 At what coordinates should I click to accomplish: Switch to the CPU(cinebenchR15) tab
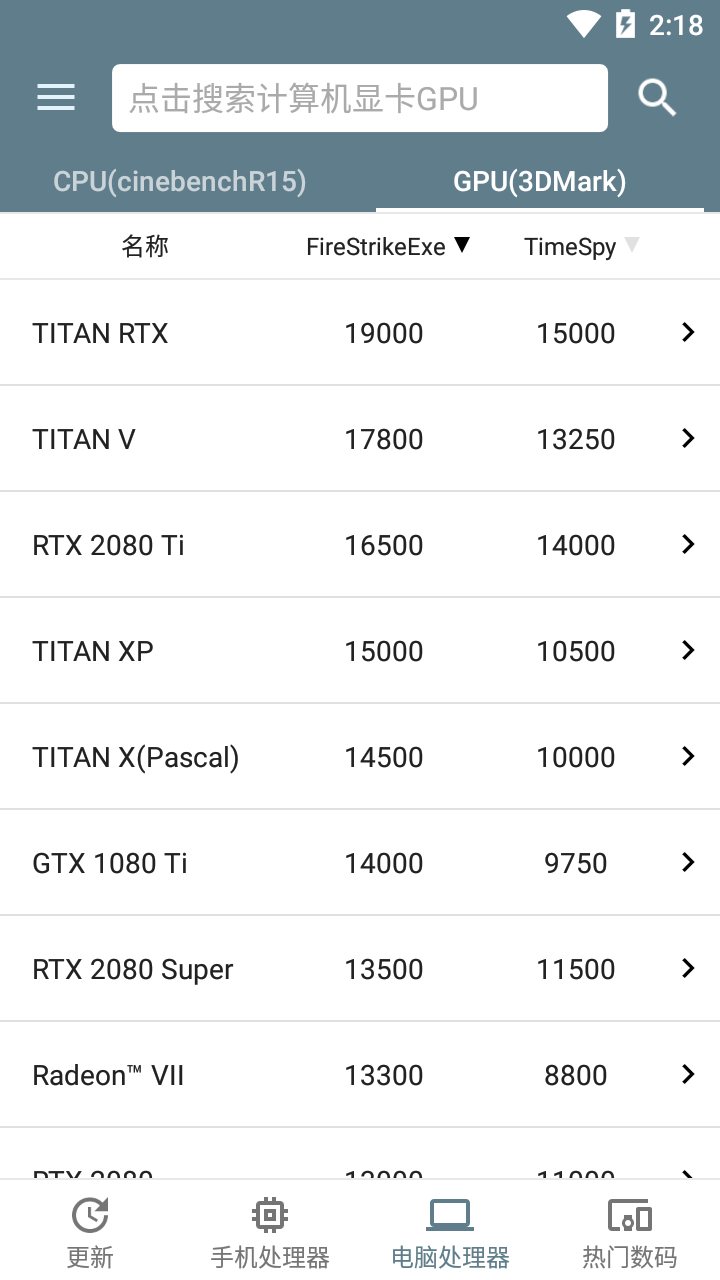pos(180,181)
